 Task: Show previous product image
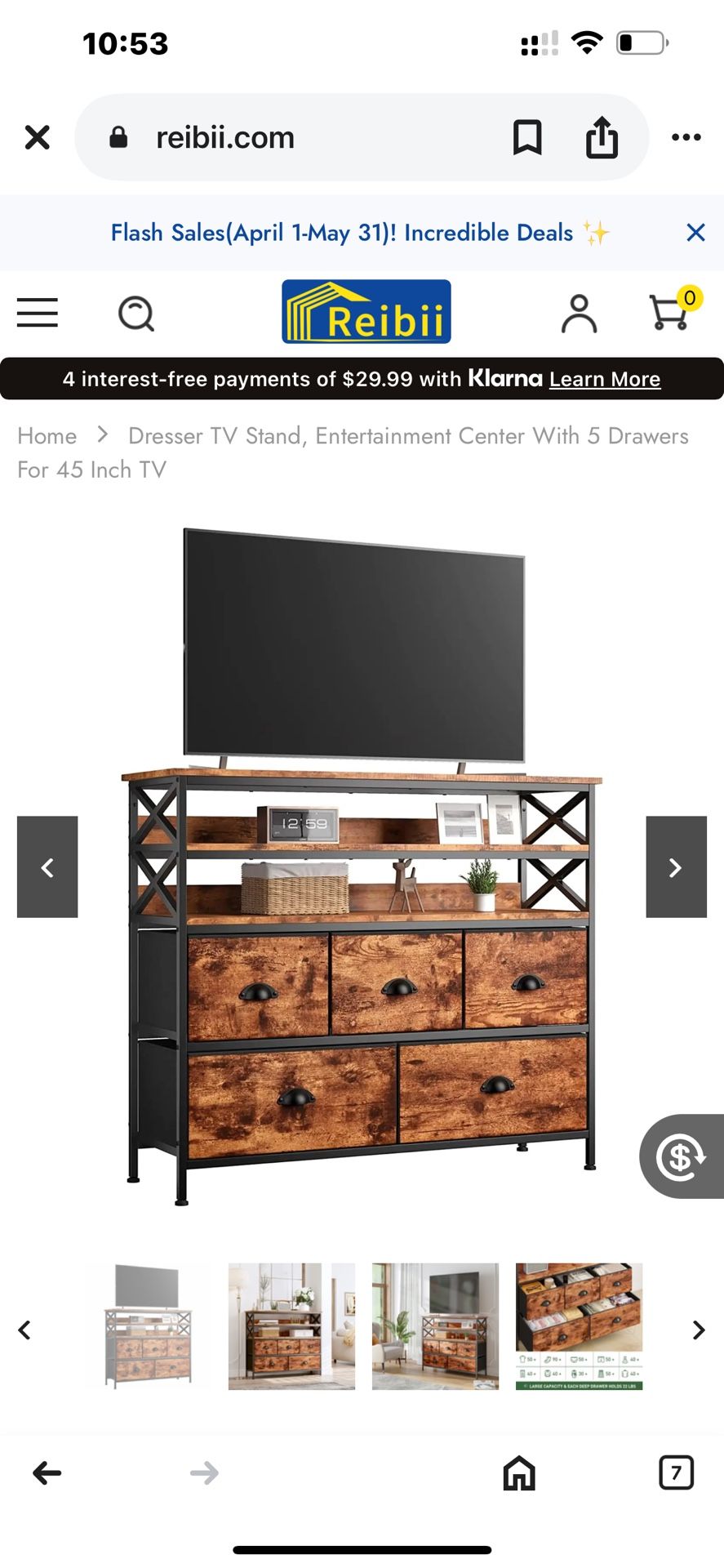(x=47, y=867)
